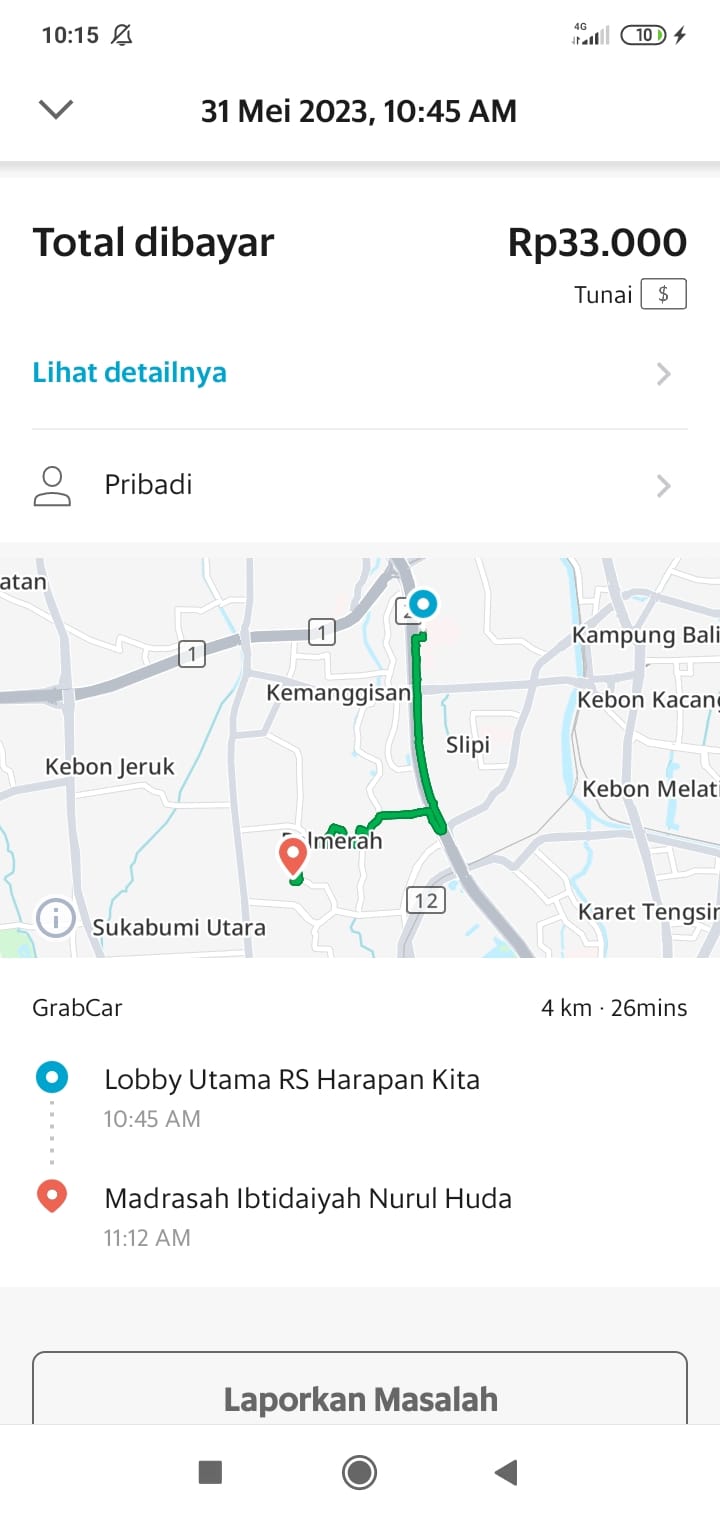Screen dimensions: 720x1520
Task: Tap the Laporkan Masalah button
Action: click(360, 1397)
